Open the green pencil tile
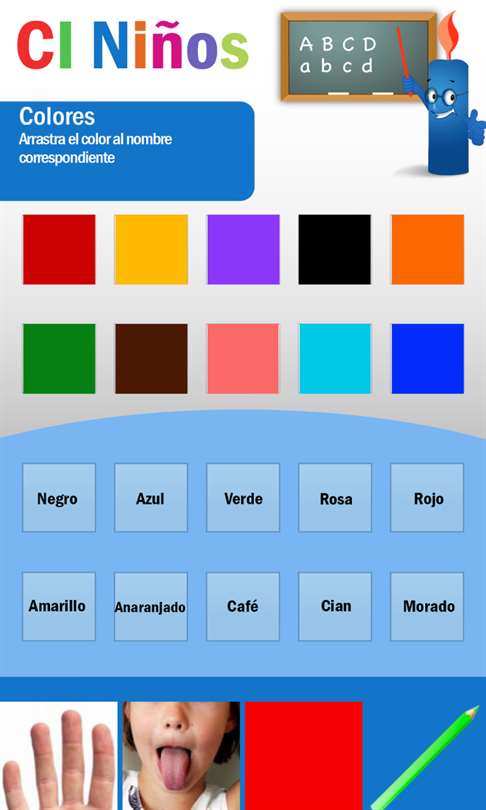Screen dimensions: 486x810 [x=426, y=756]
